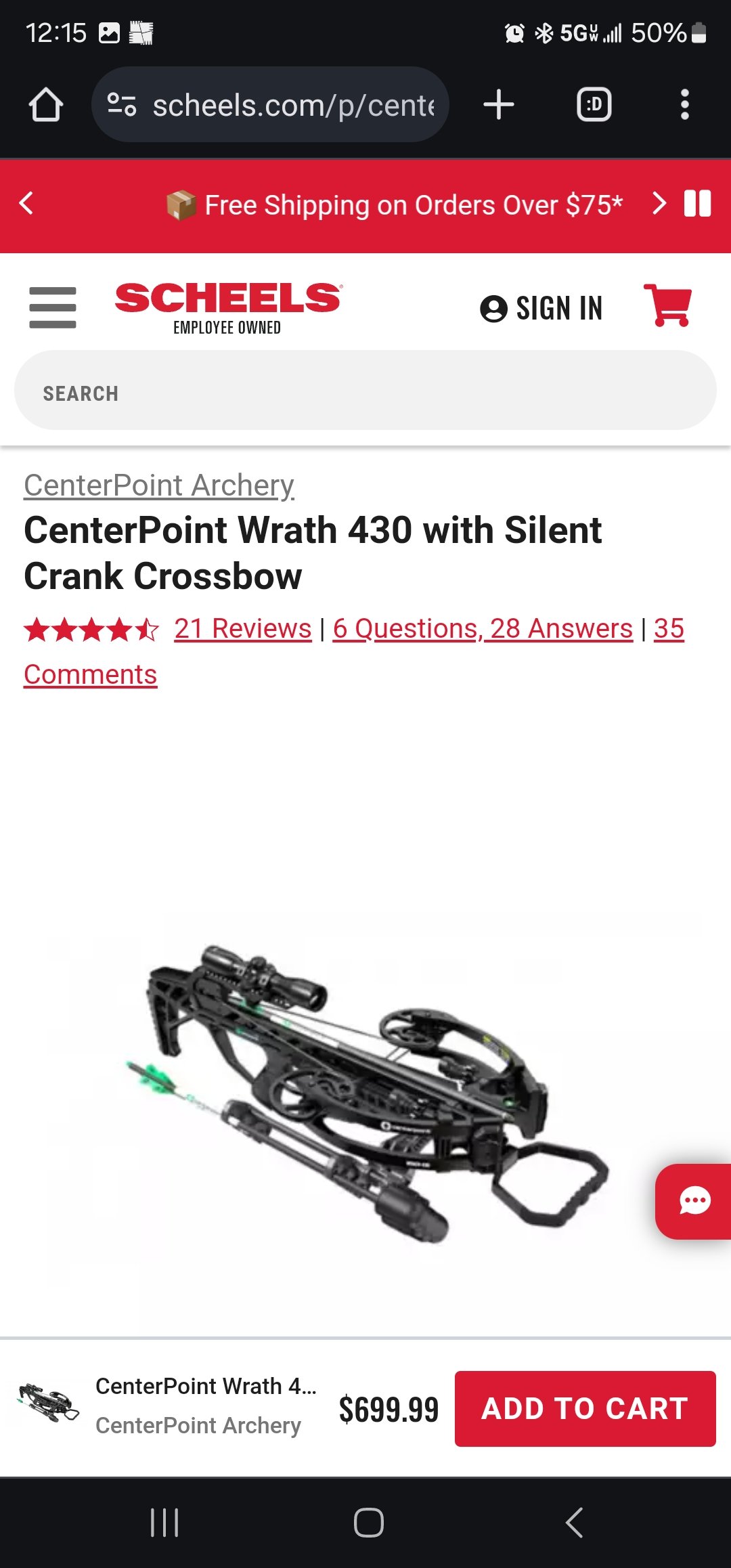The image size is (731, 1568).
Task: Open 6 Questions, 28 Answers
Action: pos(483,629)
